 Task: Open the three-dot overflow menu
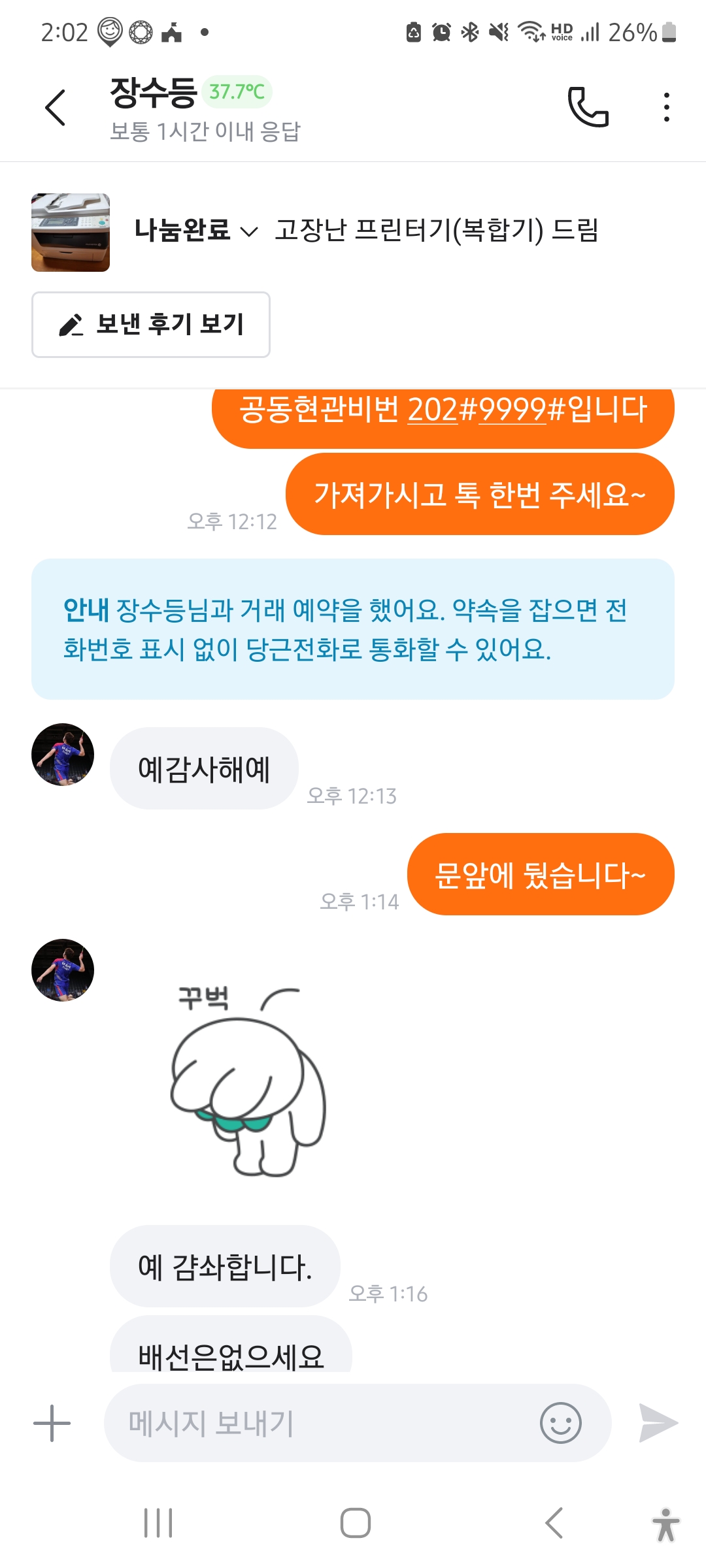click(x=666, y=107)
